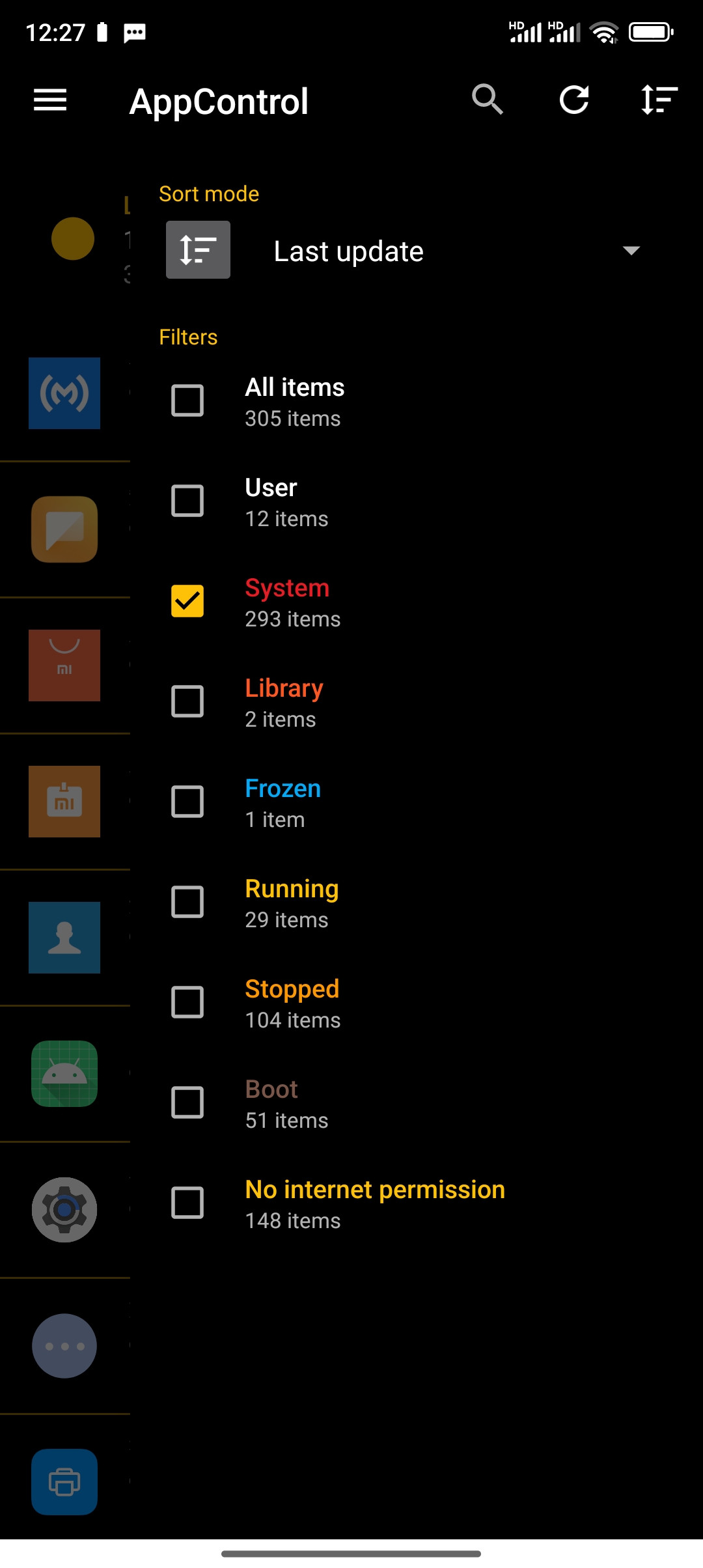703x1568 pixels.
Task: Open the search icon
Action: point(488,100)
